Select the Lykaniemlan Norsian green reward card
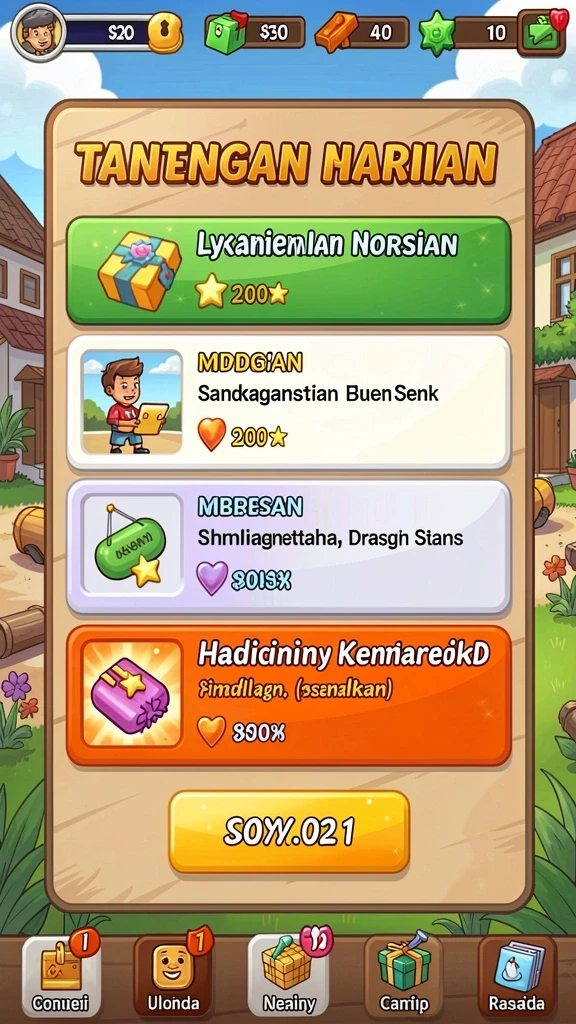The image size is (576, 1024). tap(288, 270)
